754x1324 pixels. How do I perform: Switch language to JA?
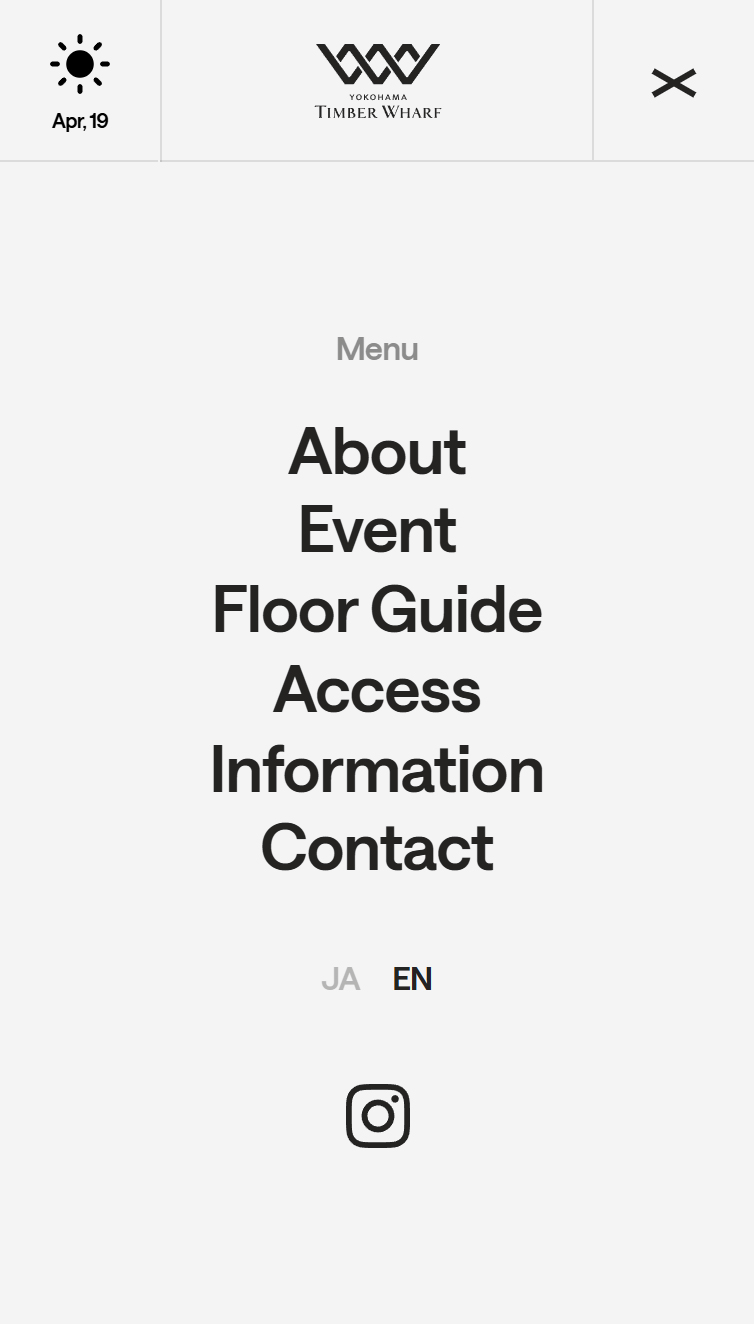click(x=340, y=979)
